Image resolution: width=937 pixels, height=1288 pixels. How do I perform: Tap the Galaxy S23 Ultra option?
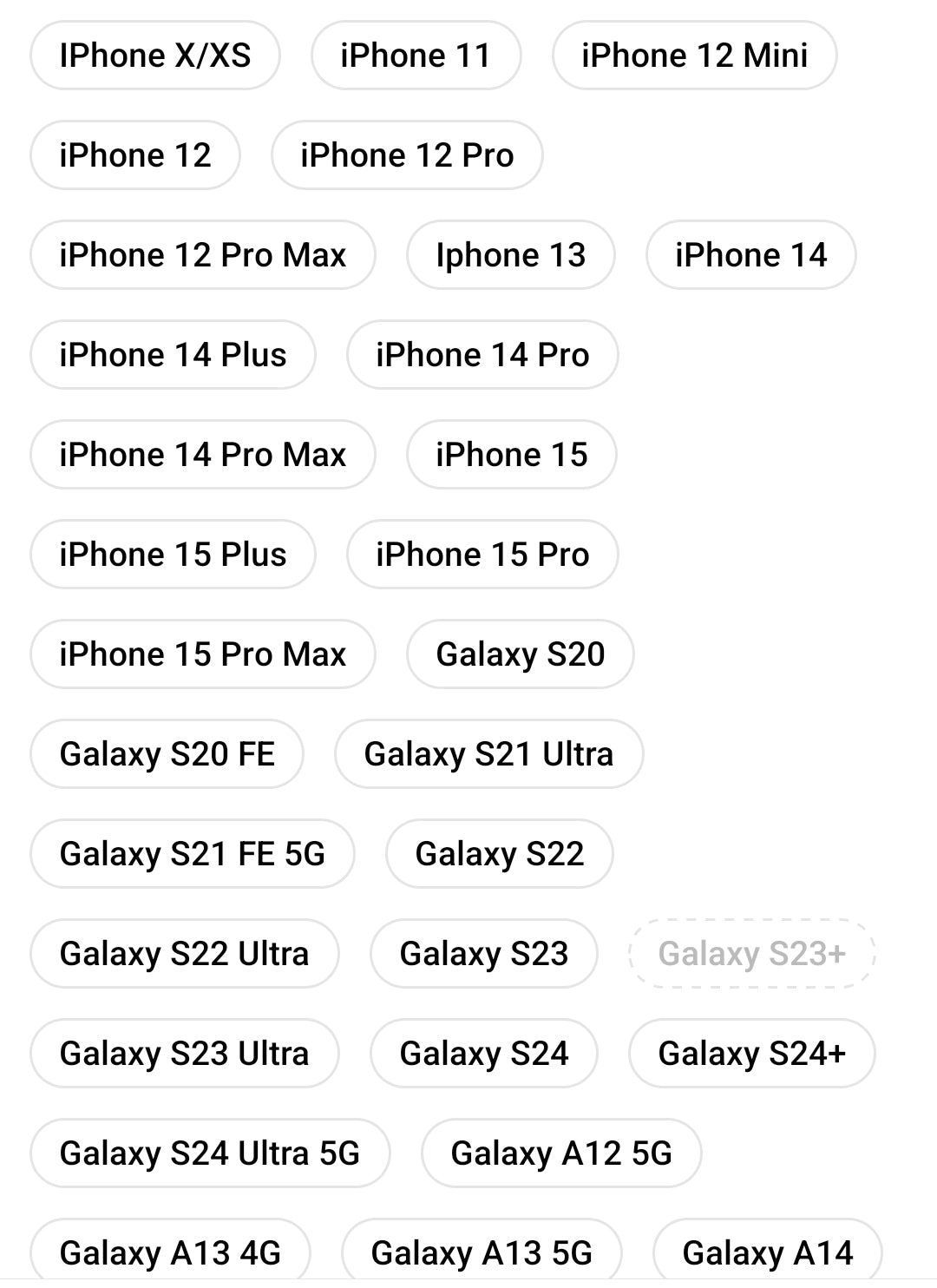184,1054
